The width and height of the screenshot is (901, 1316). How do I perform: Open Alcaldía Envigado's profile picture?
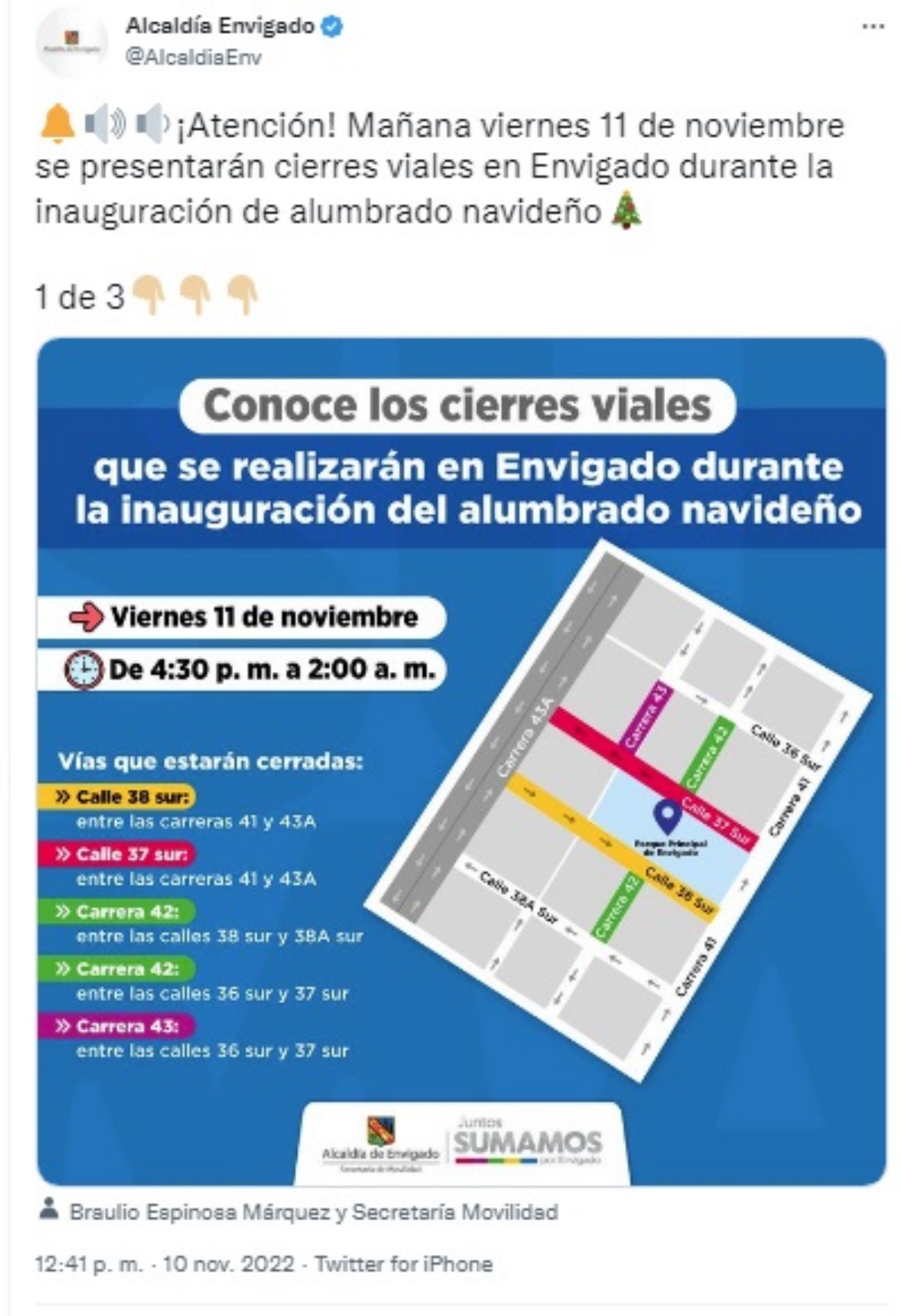[x=71, y=44]
